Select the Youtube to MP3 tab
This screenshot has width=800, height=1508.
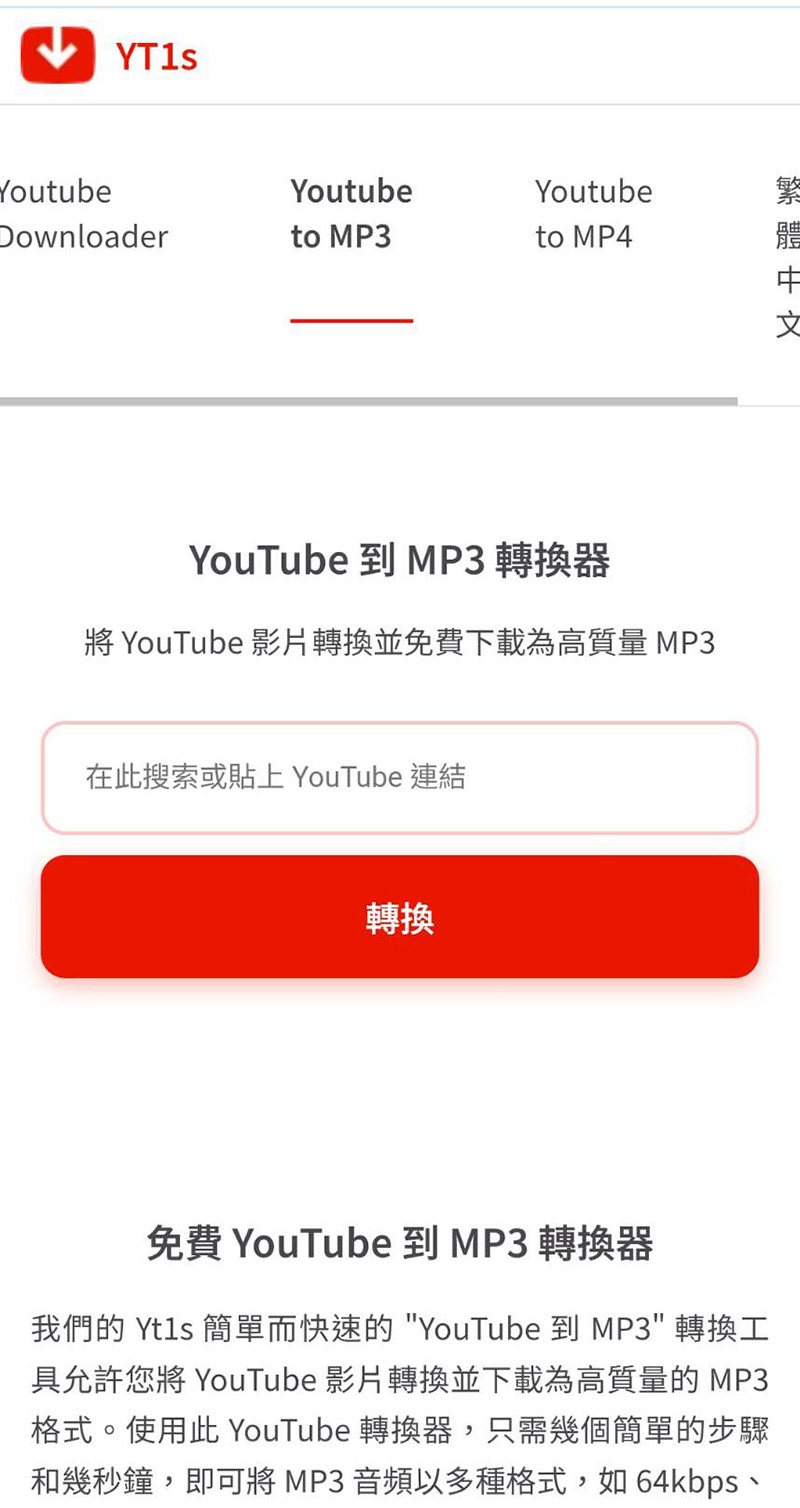coord(351,214)
